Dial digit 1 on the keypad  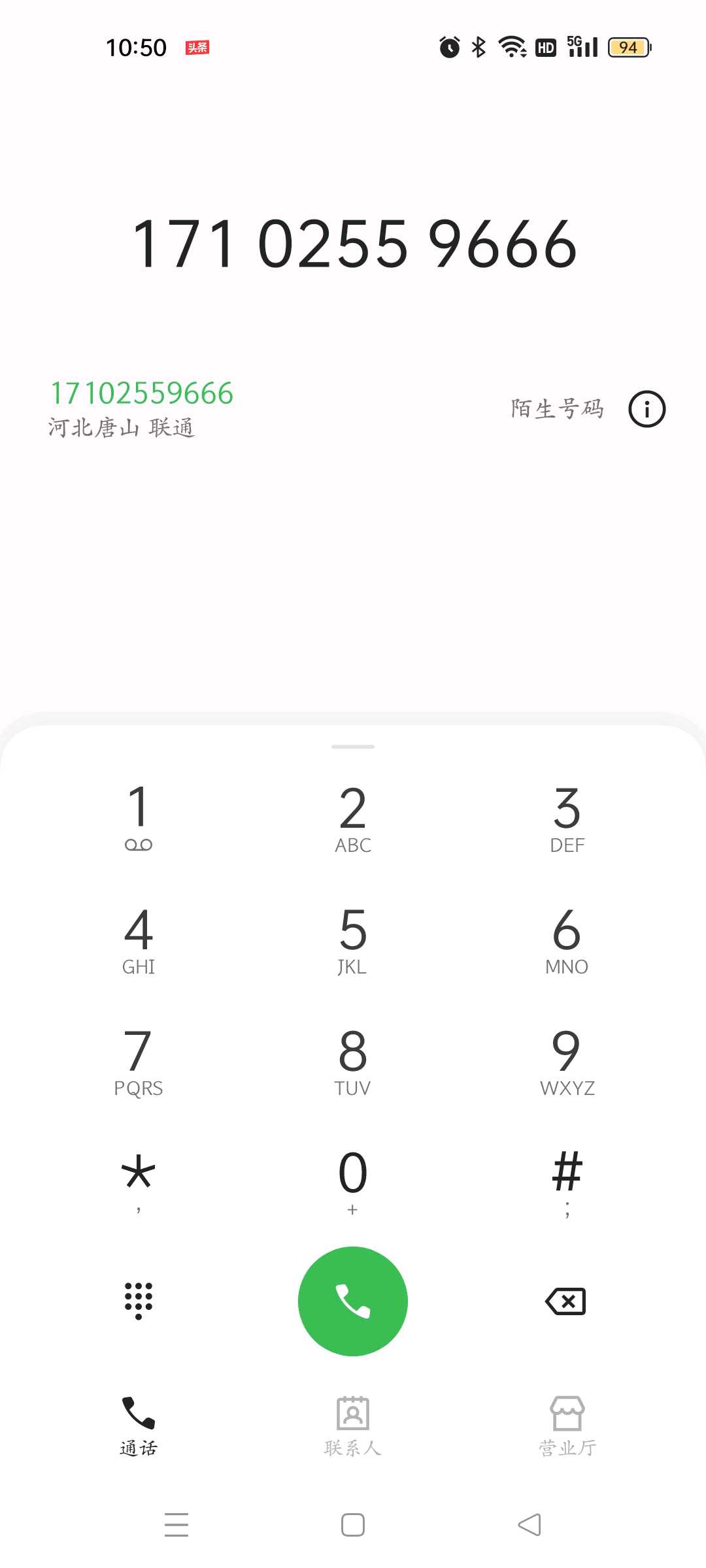click(139, 817)
